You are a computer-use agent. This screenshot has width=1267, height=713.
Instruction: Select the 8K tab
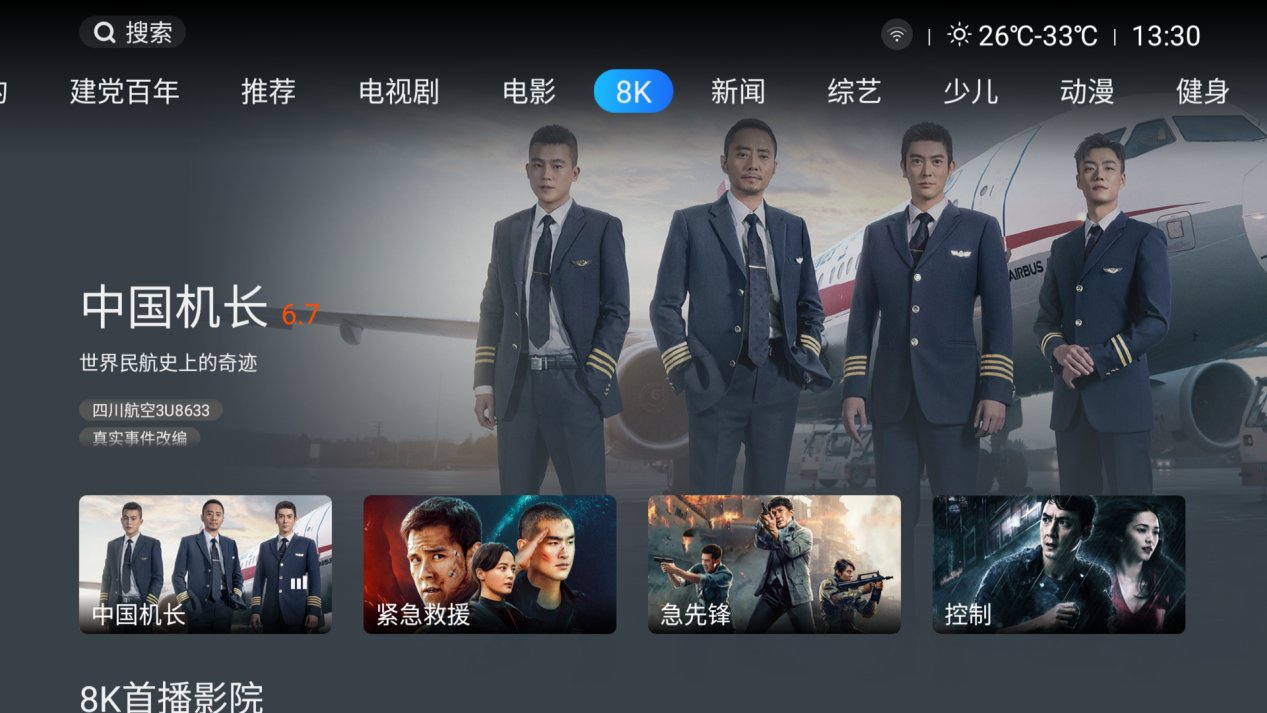[x=633, y=92]
